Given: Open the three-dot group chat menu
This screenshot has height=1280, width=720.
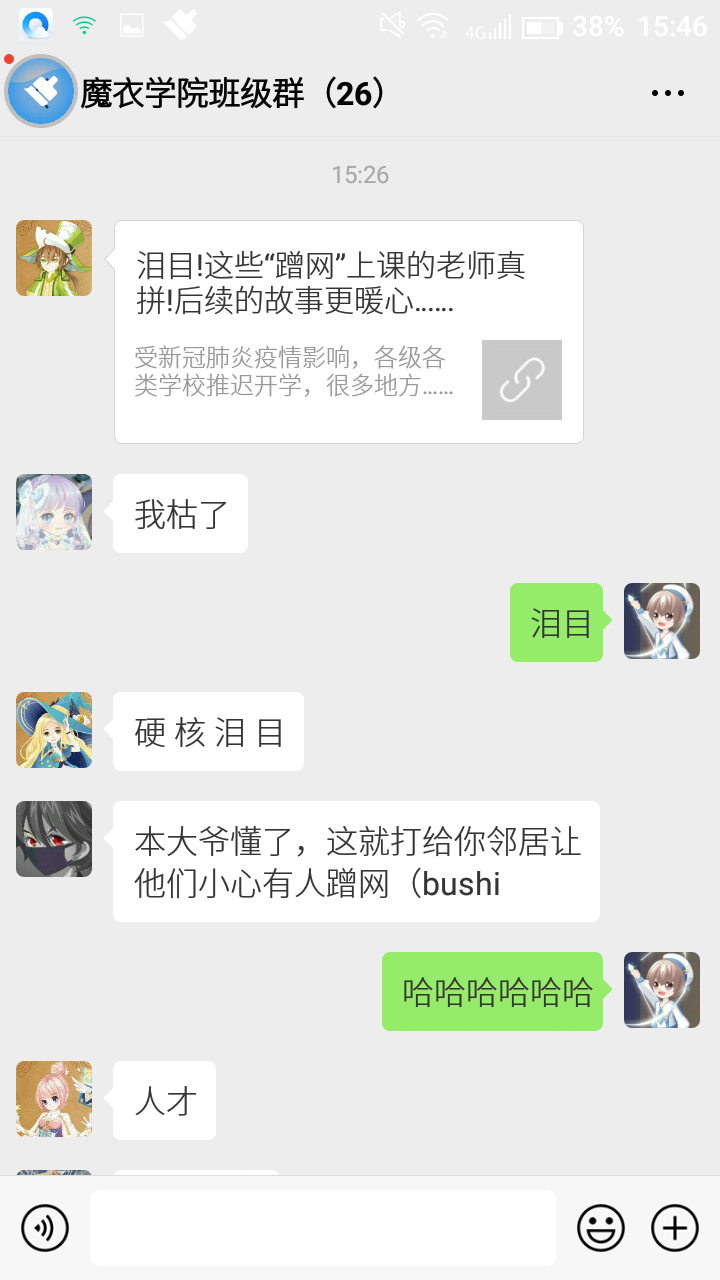Looking at the screenshot, I should pyautogui.click(x=667, y=94).
